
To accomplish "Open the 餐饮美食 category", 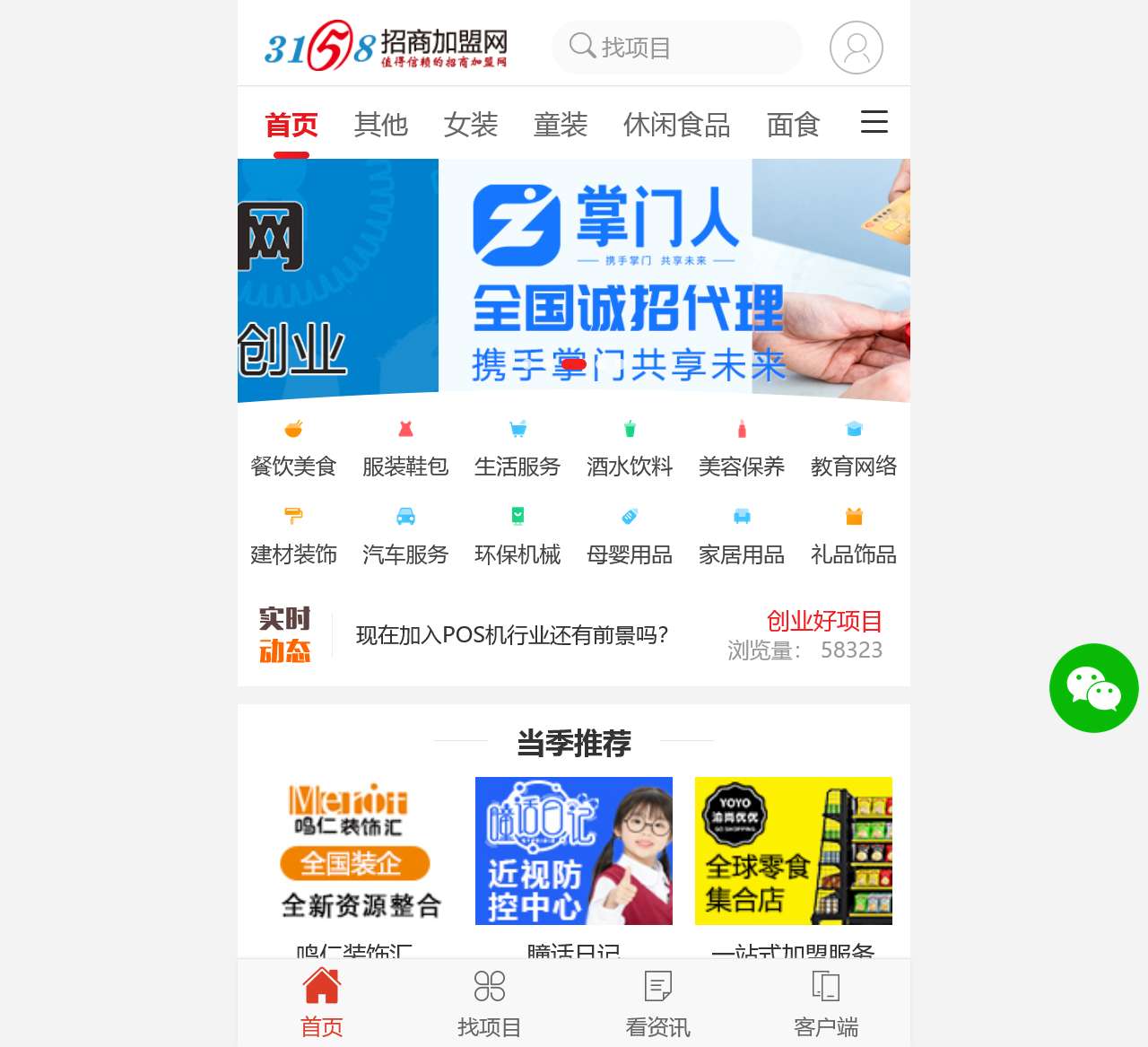I will (x=293, y=450).
